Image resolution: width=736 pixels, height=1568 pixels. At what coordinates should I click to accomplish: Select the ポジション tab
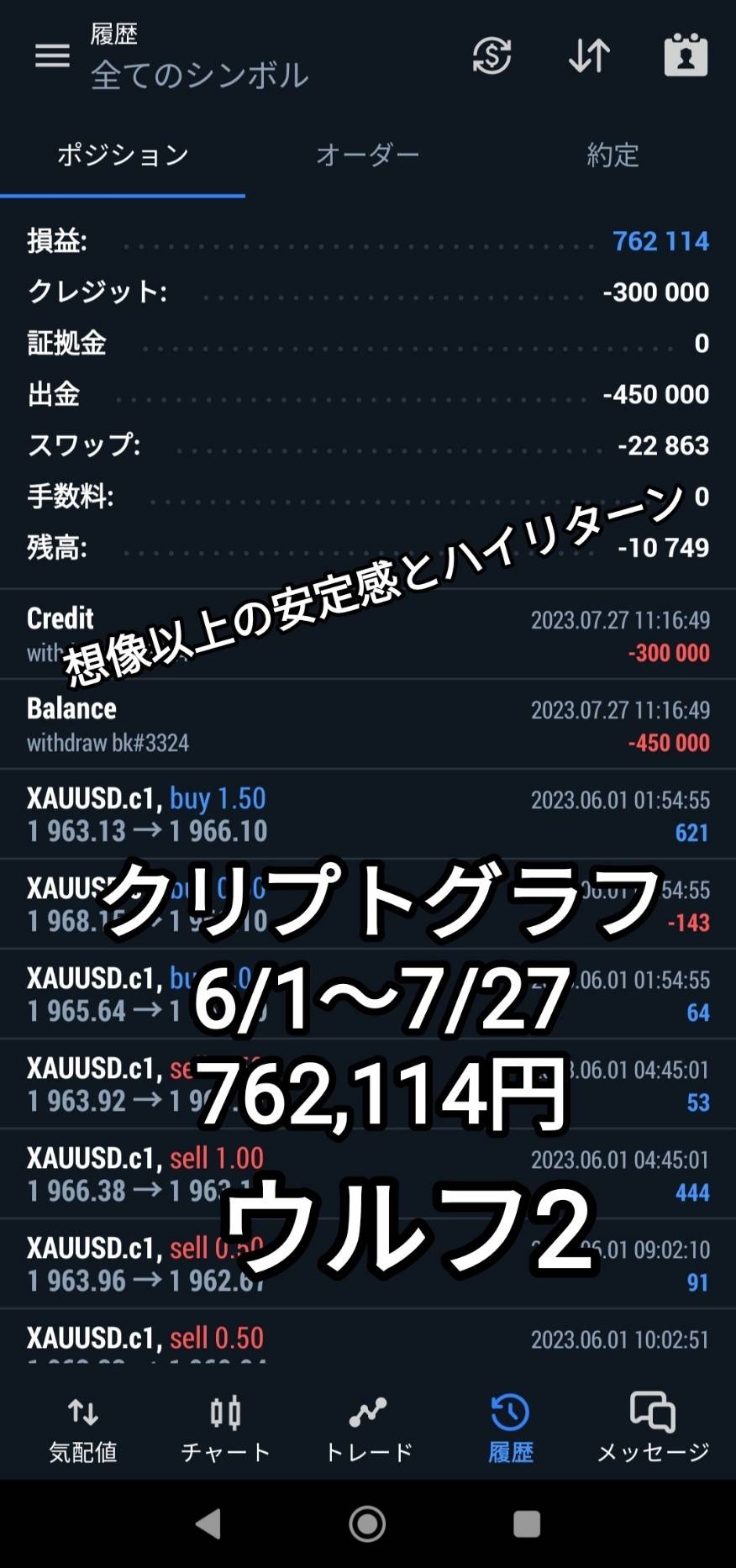pyautogui.click(x=123, y=155)
